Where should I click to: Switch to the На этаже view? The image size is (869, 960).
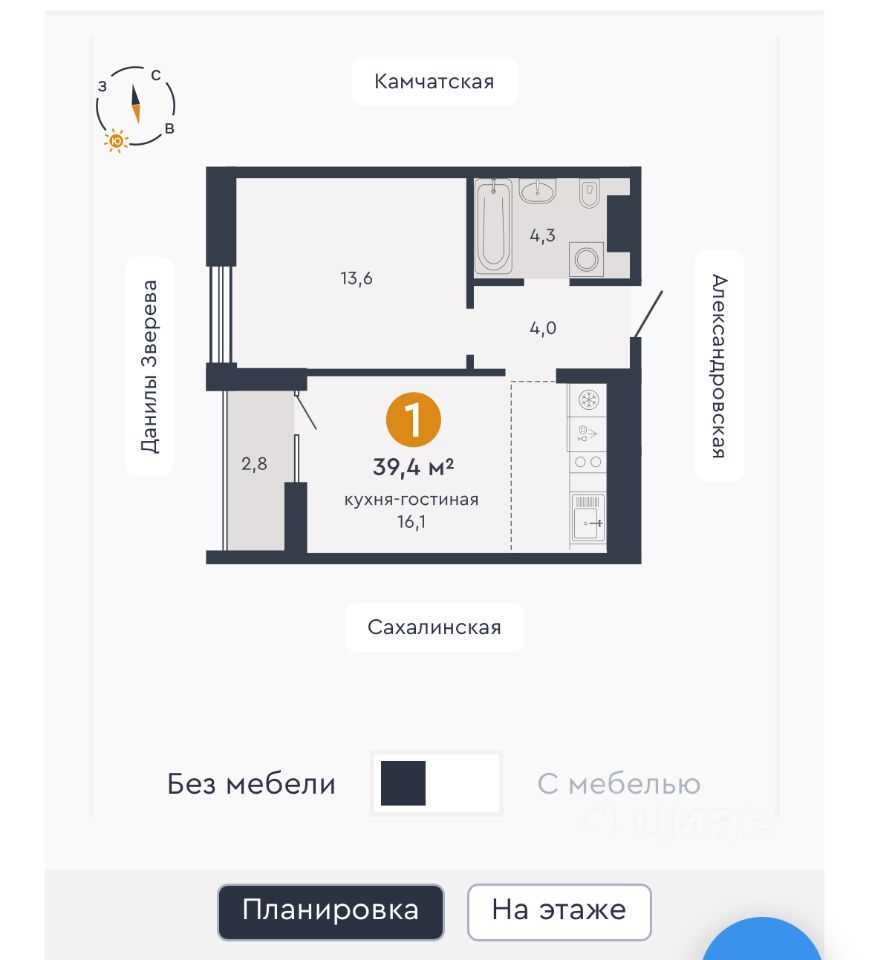558,911
